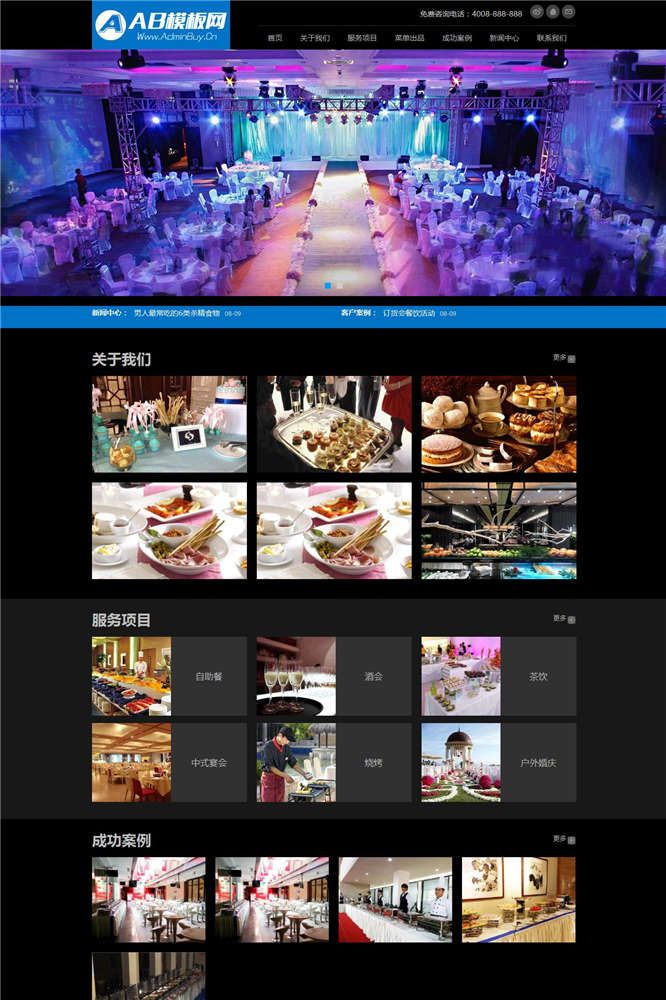Viewport: 666px width, 1000px height.
Task: Open 成功案例 from the top navigation
Action: [457, 38]
